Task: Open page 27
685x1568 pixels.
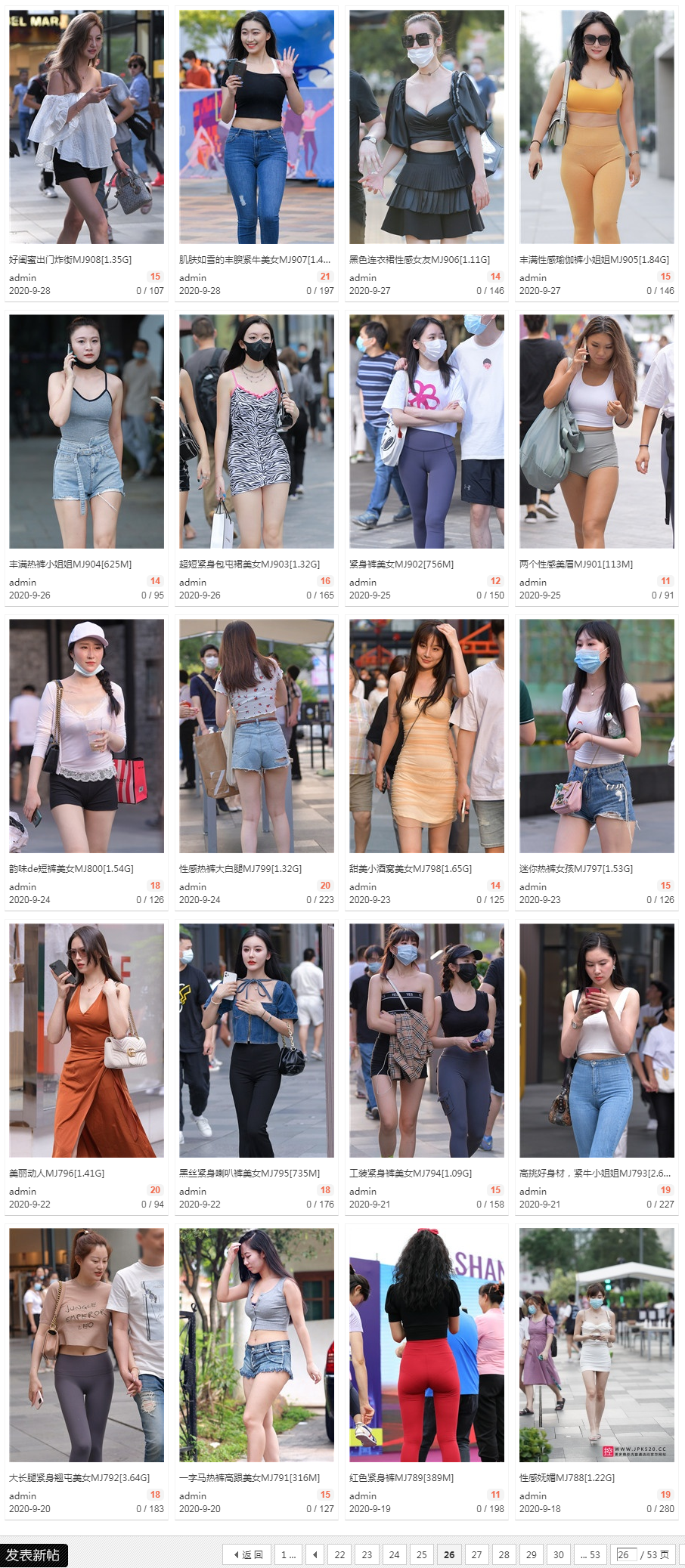Action: click(x=476, y=1554)
